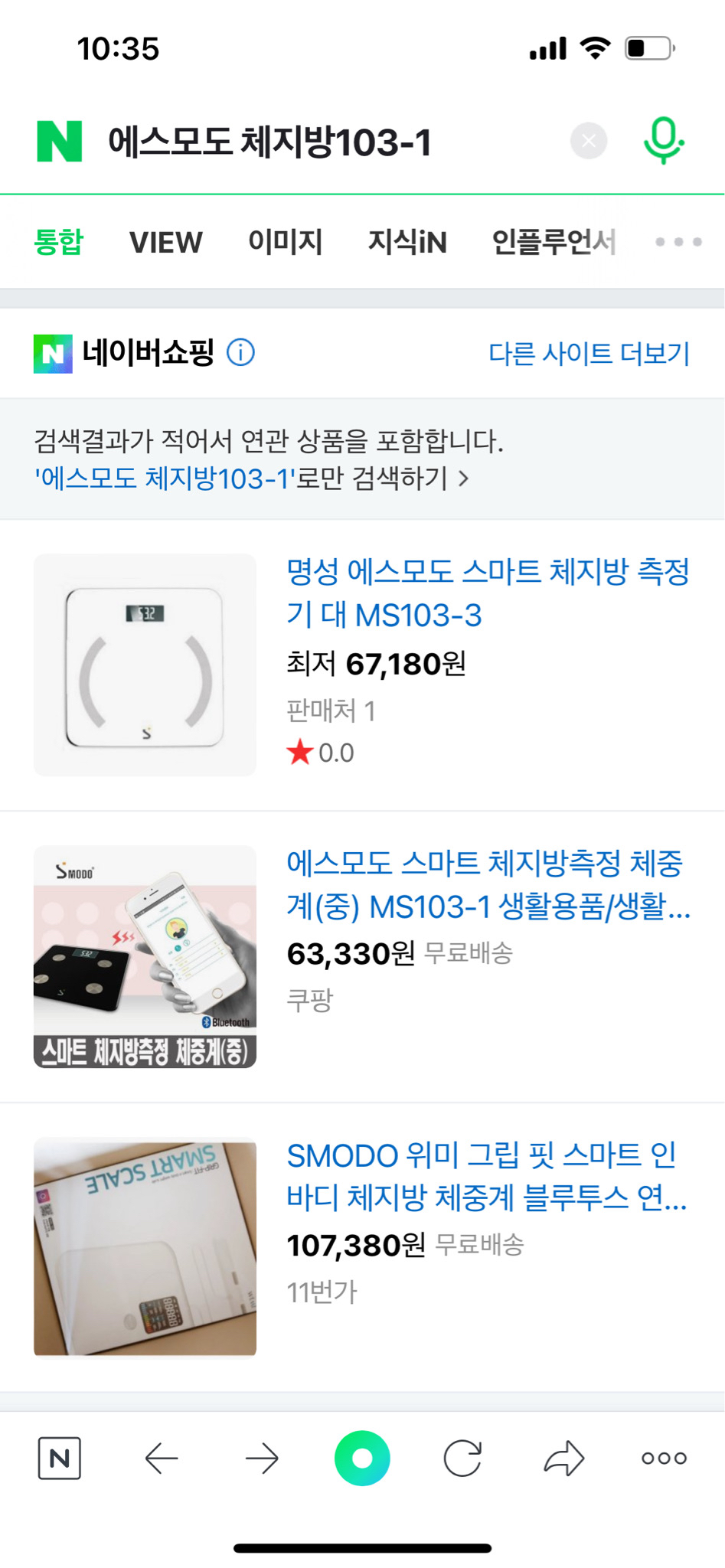Share this page via the share icon
The image size is (725, 1568).
[x=564, y=1458]
